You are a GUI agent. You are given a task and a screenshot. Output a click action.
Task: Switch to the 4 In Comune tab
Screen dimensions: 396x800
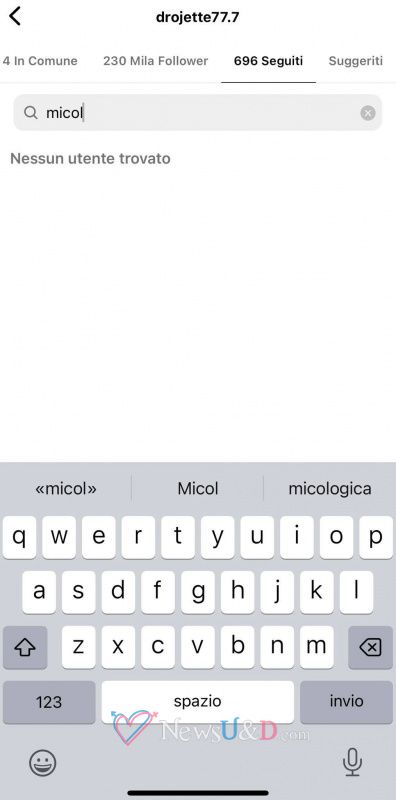(40, 61)
